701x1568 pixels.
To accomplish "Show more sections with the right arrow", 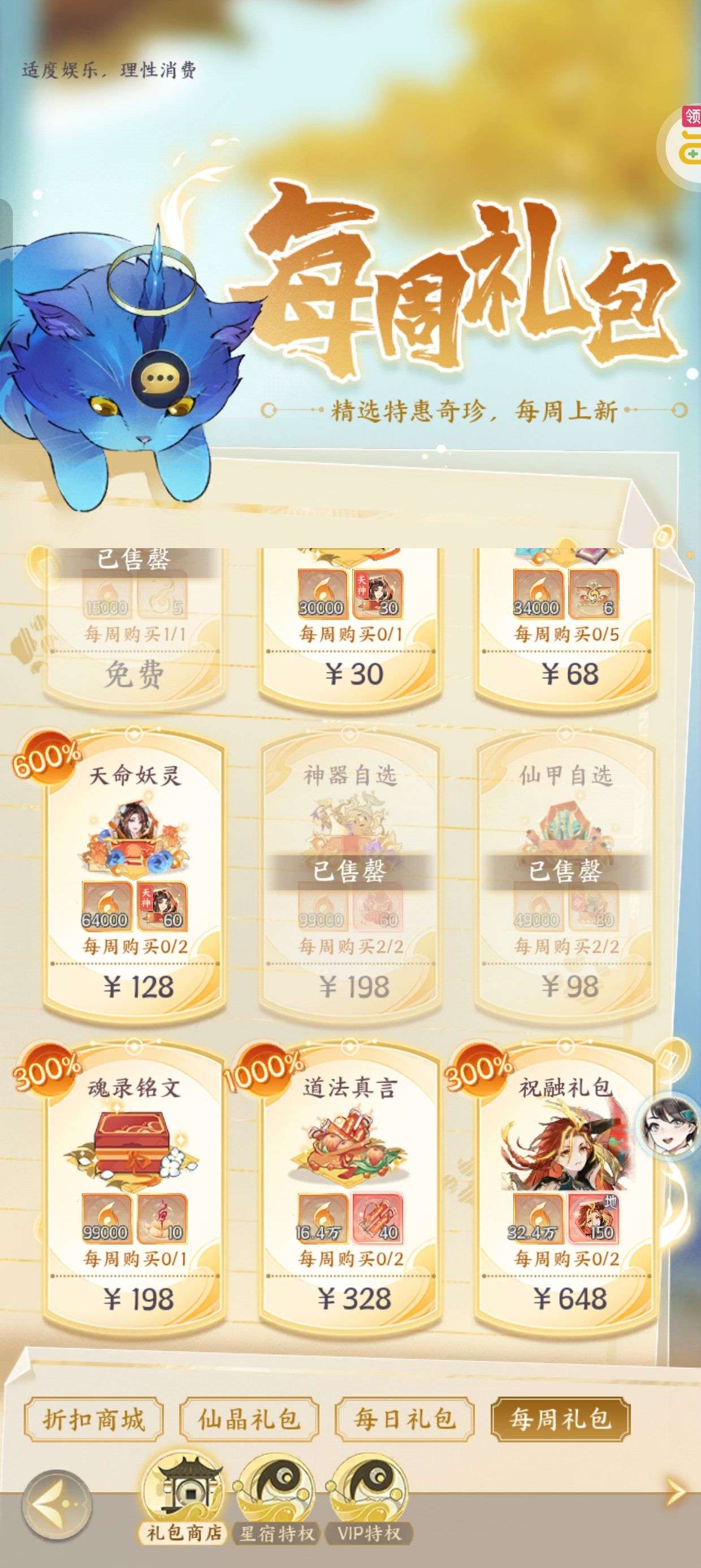I will [676, 1490].
